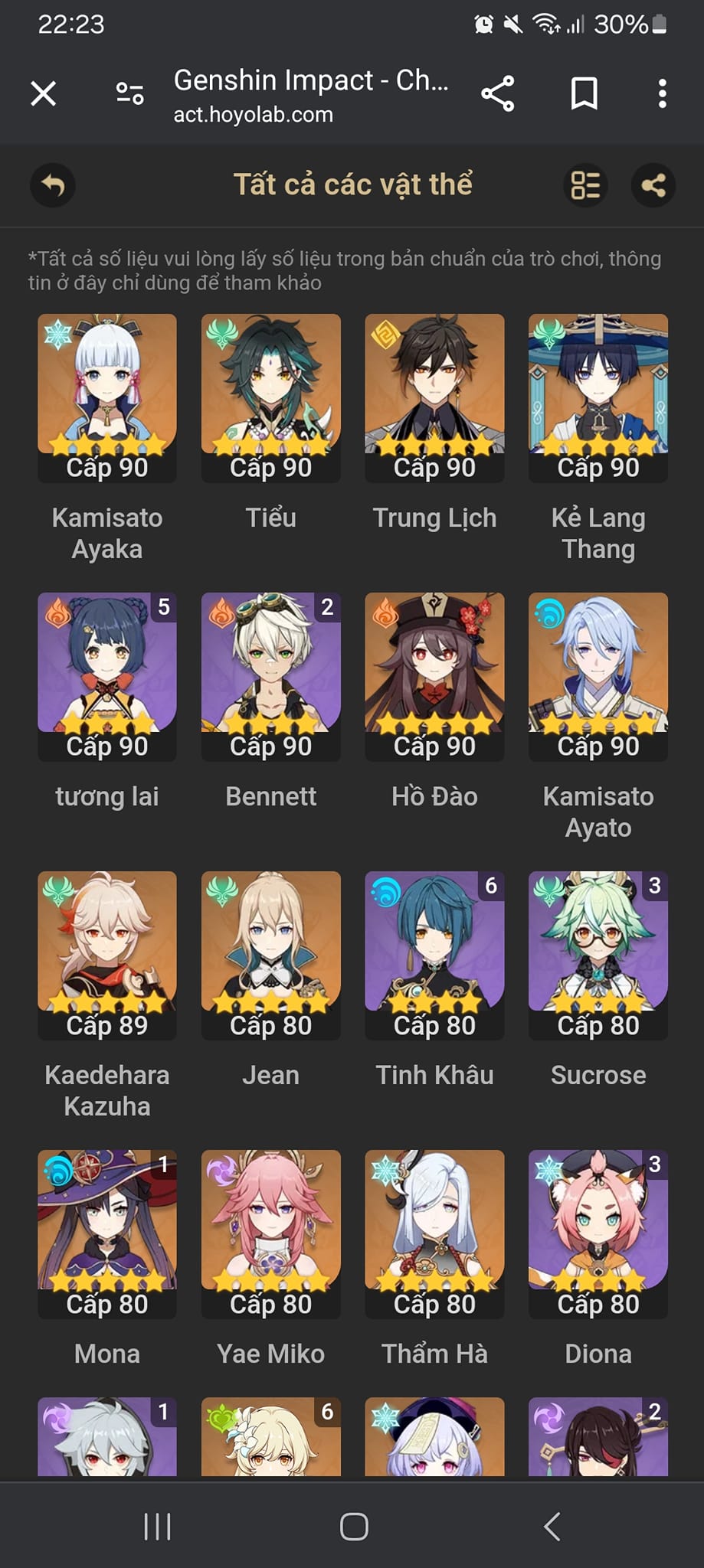The height and width of the screenshot is (1568, 704).
Task: Open Bennett's character card
Action: tap(271, 677)
